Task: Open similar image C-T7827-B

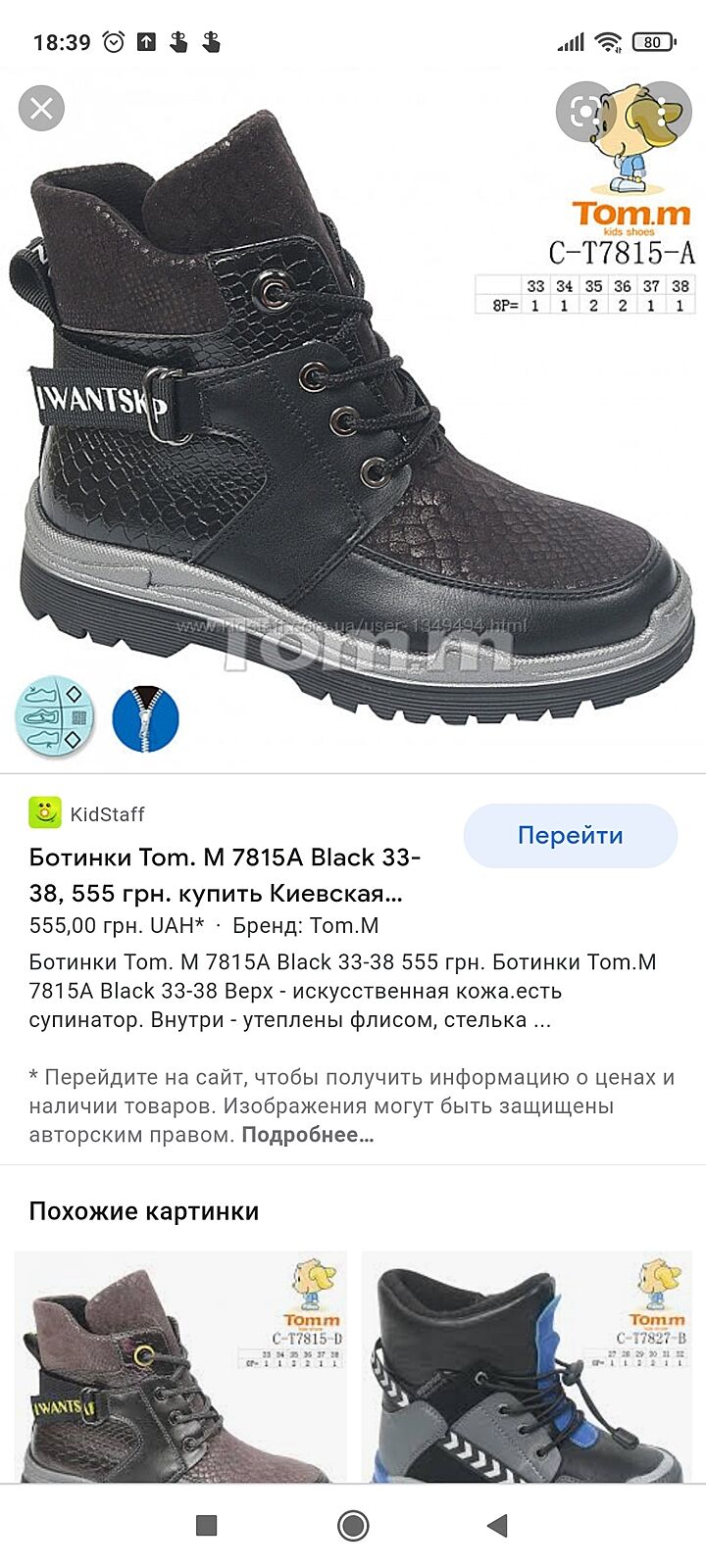Action: (528, 1366)
